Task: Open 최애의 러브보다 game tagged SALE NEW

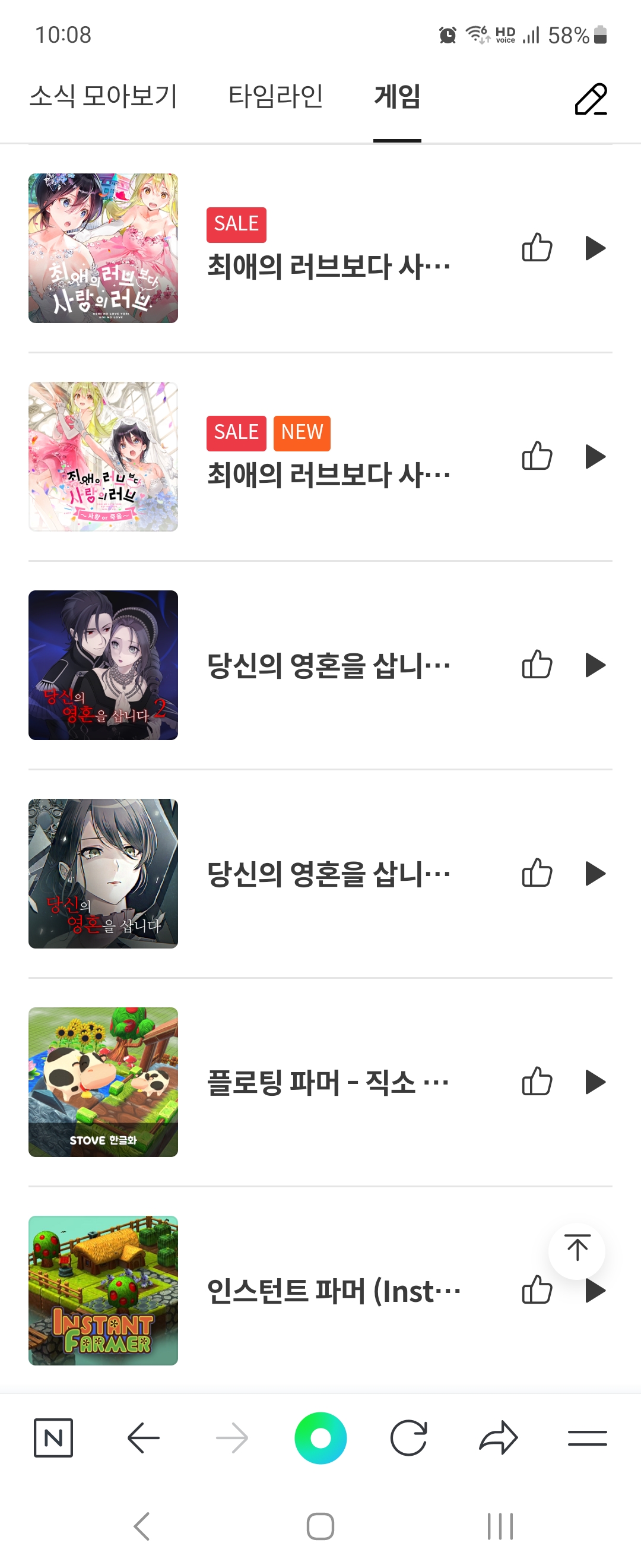Action: click(328, 473)
